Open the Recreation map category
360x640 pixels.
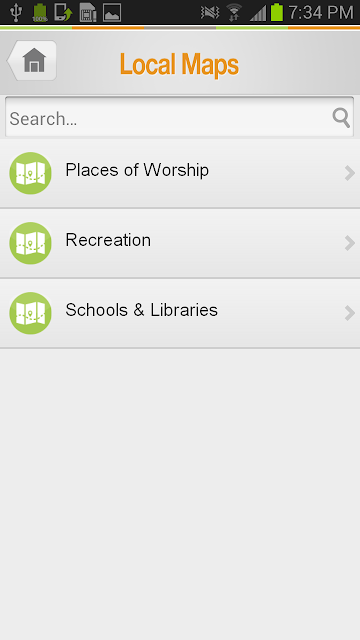tap(180, 243)
